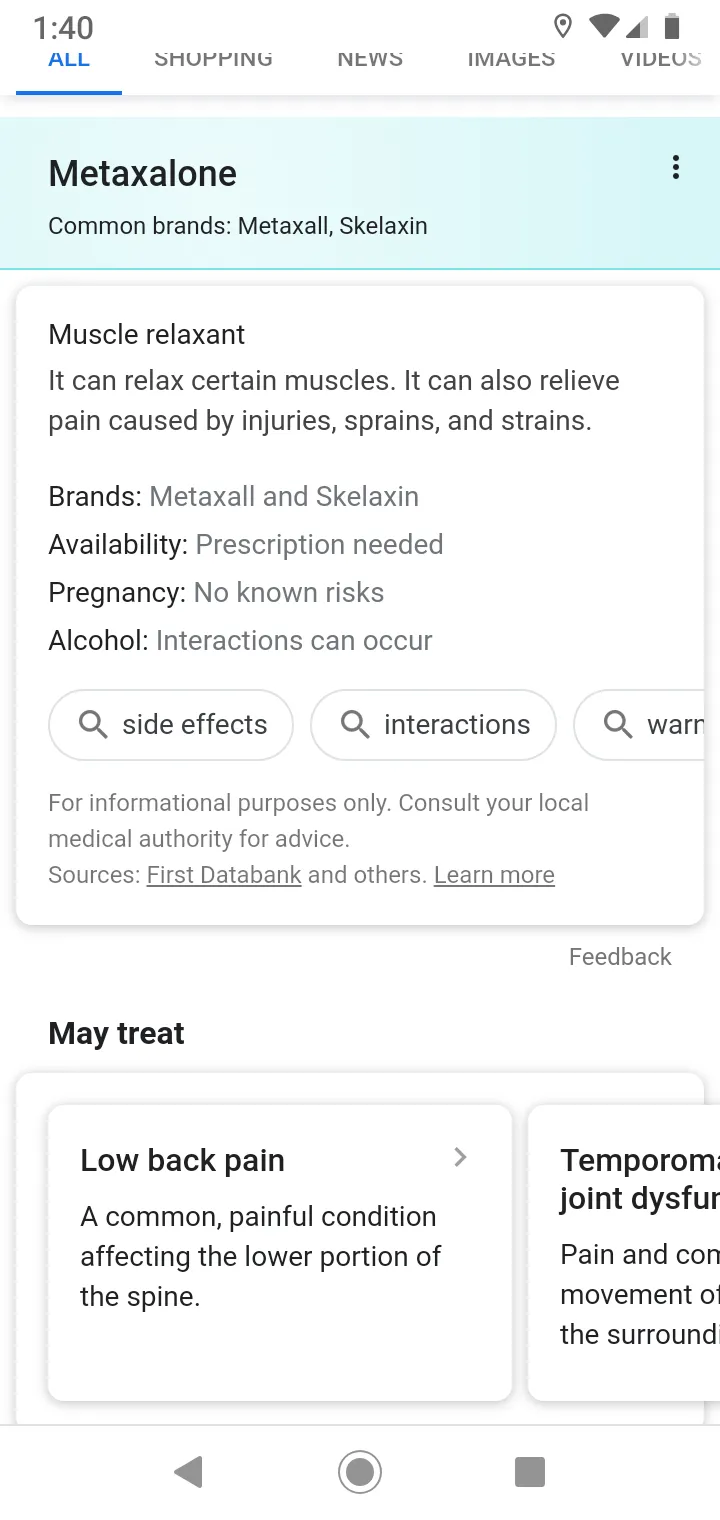The width and height of the screenshot is (720, 1520).
Task: Tap the interactions chip
Action: click(x=433, y=725)
